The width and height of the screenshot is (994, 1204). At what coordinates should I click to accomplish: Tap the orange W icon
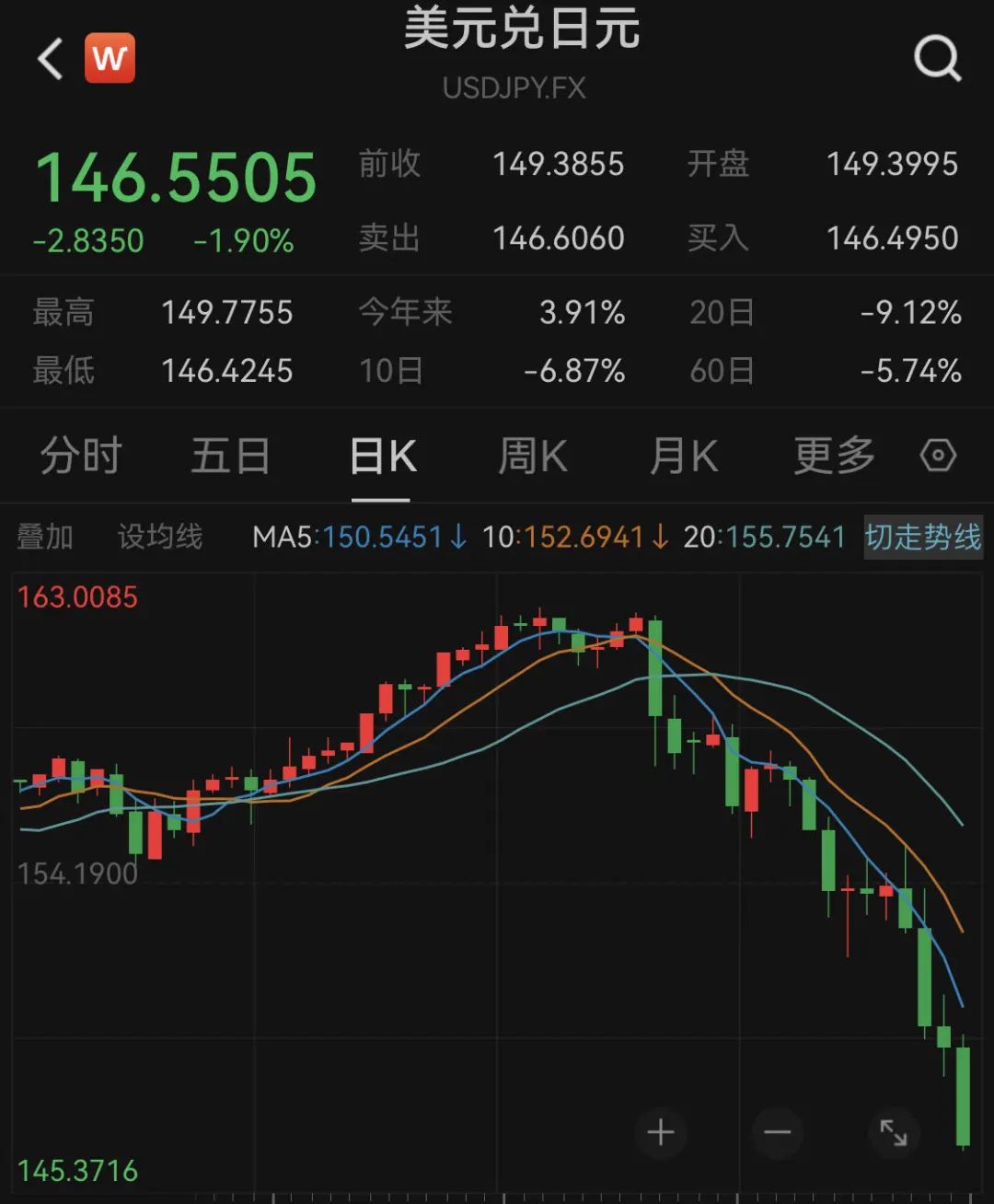[110, 59]
